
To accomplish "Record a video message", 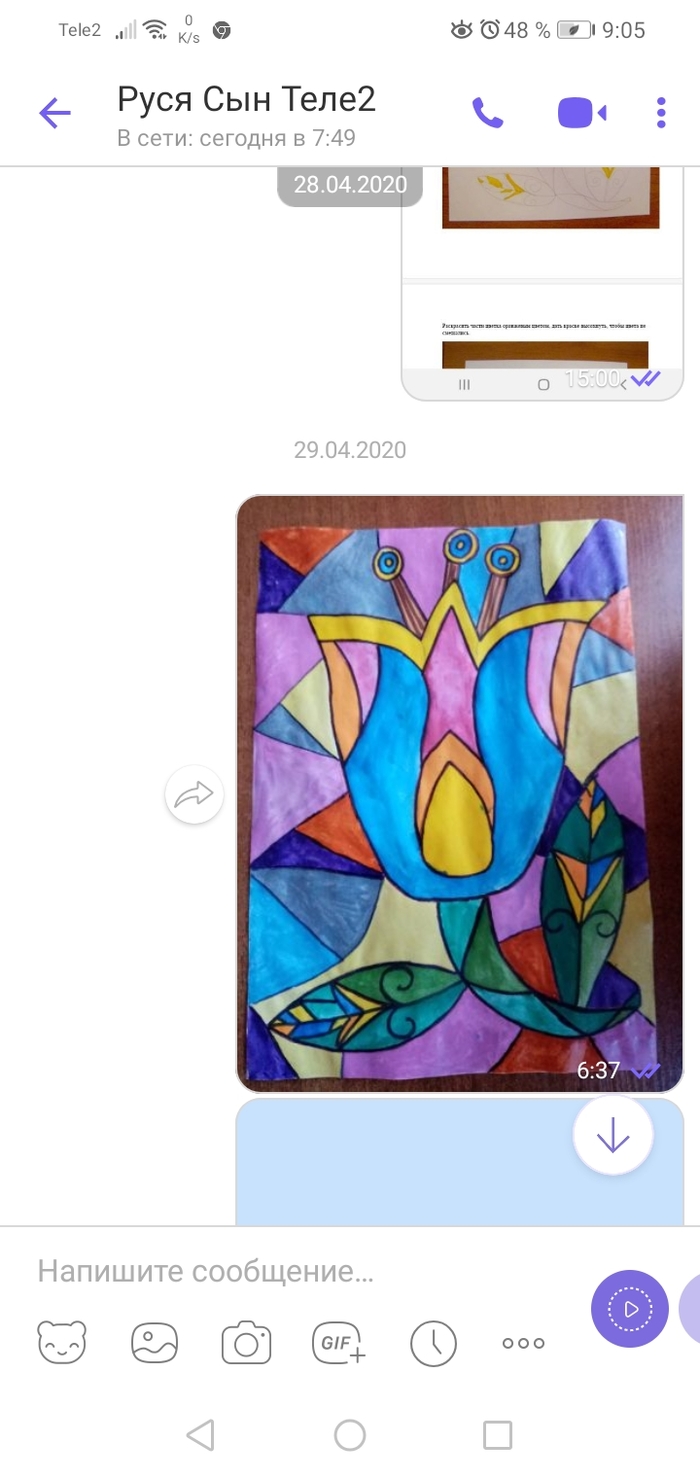I will [x=629, y=1309].
